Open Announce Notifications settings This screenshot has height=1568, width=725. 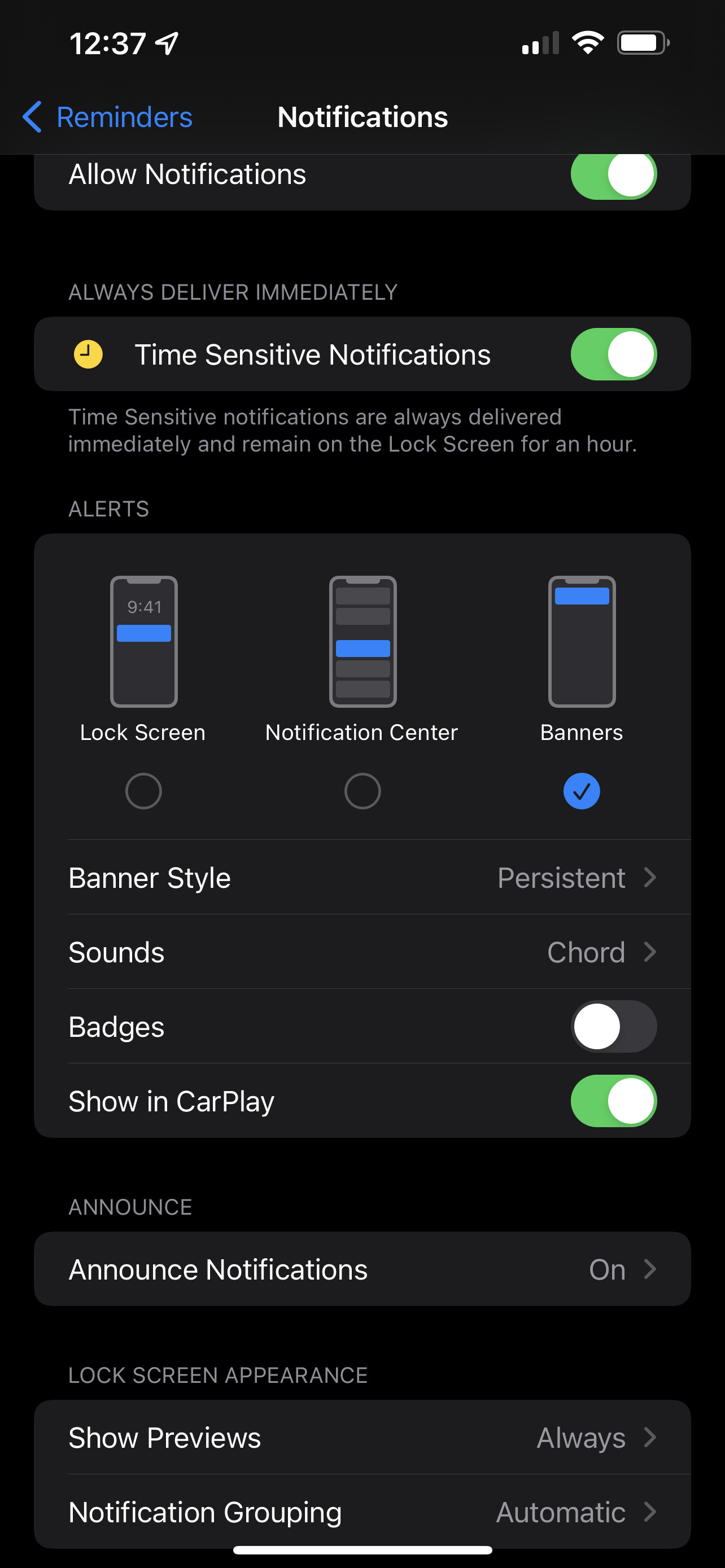coord(362,1269)
